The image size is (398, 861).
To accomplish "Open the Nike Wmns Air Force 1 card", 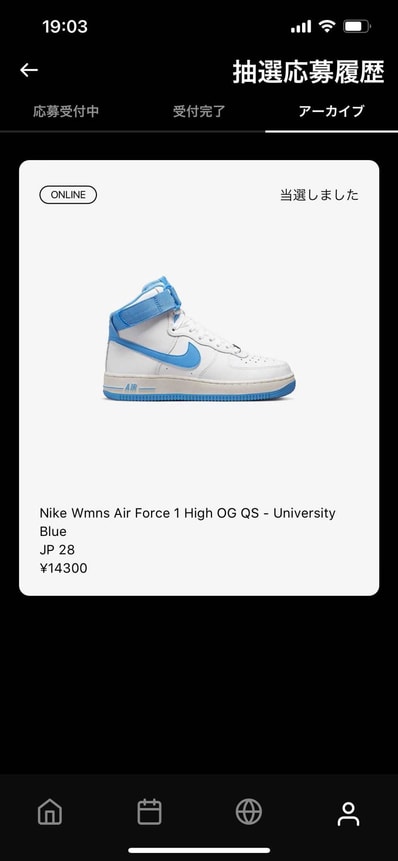I will click(x=199, y=378).
